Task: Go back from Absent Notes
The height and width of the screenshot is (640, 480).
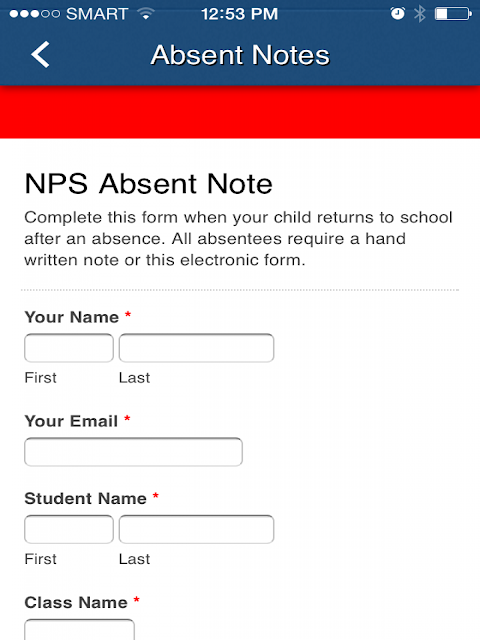Action: [x=40, y=54]
